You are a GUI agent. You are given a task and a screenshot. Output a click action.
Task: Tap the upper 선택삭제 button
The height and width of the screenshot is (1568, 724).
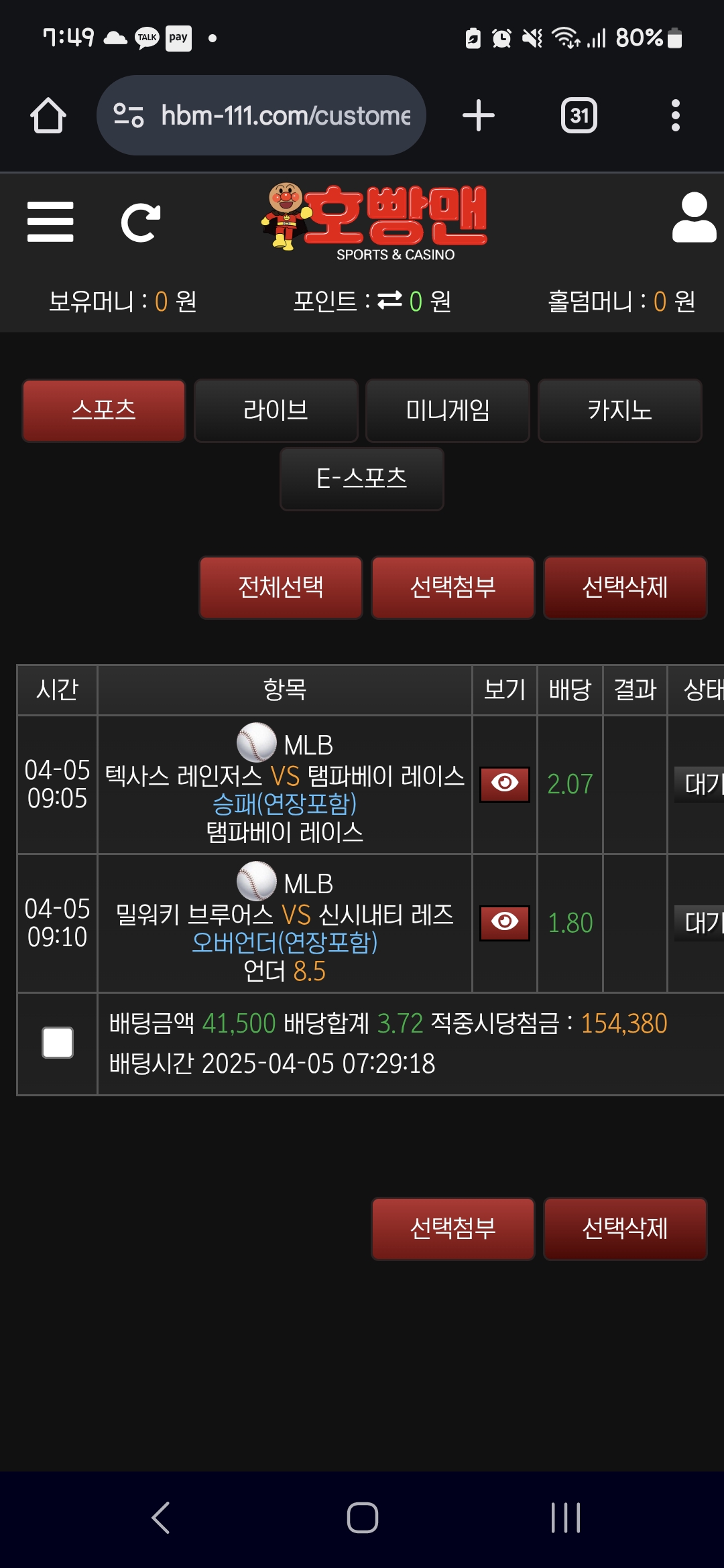625,588
